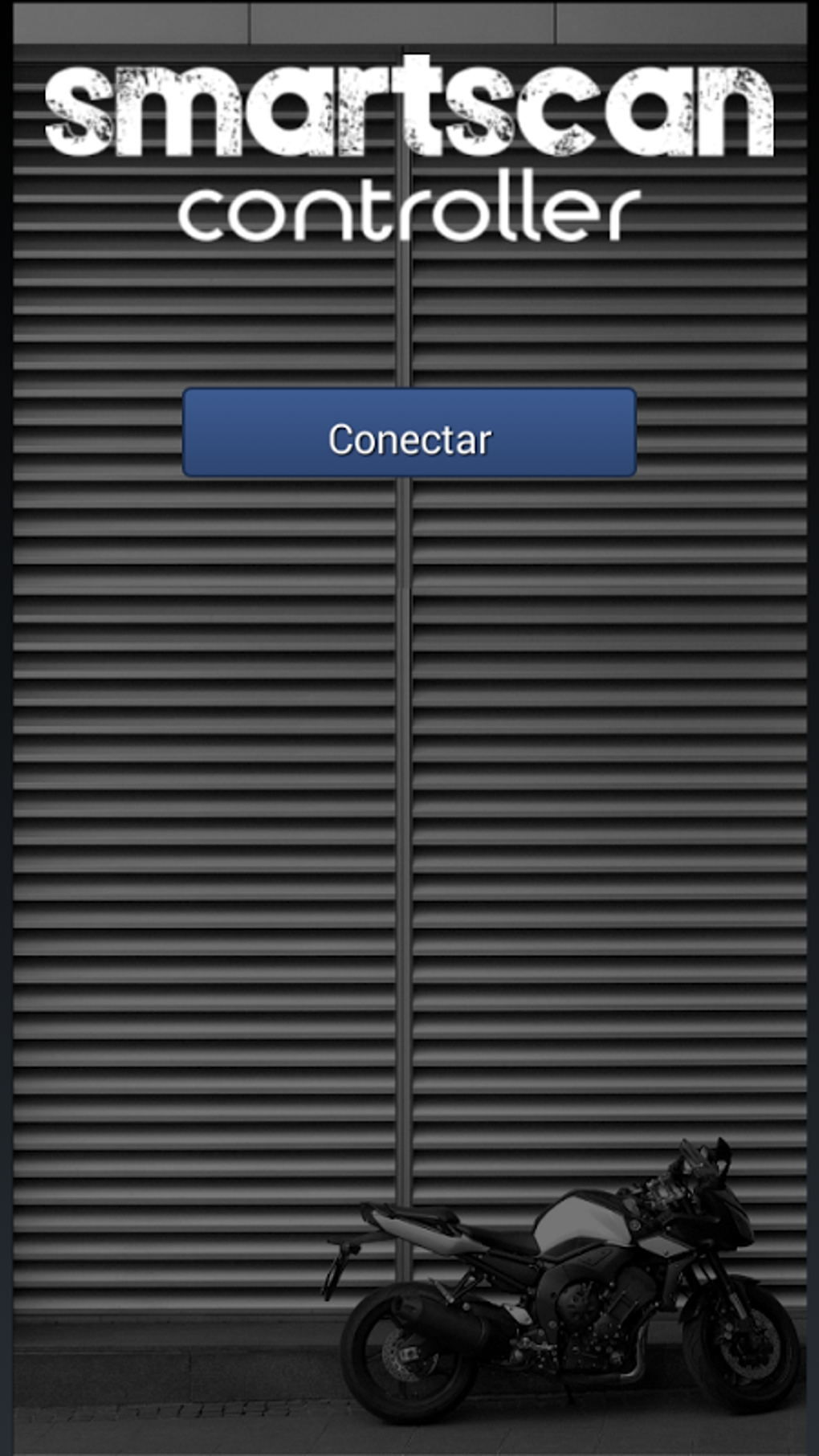The image size is (819, 1456).
Task: Tap the Conectar button
Action: [x=409, y=433]
